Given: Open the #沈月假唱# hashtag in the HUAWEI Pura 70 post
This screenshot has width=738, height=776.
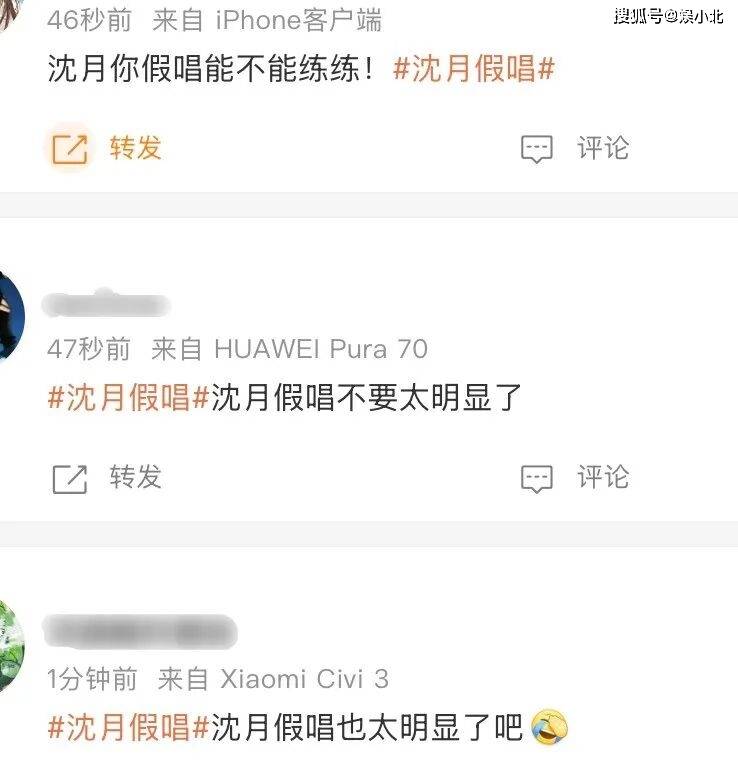Looking at the screenshot, I should point(129,398).
